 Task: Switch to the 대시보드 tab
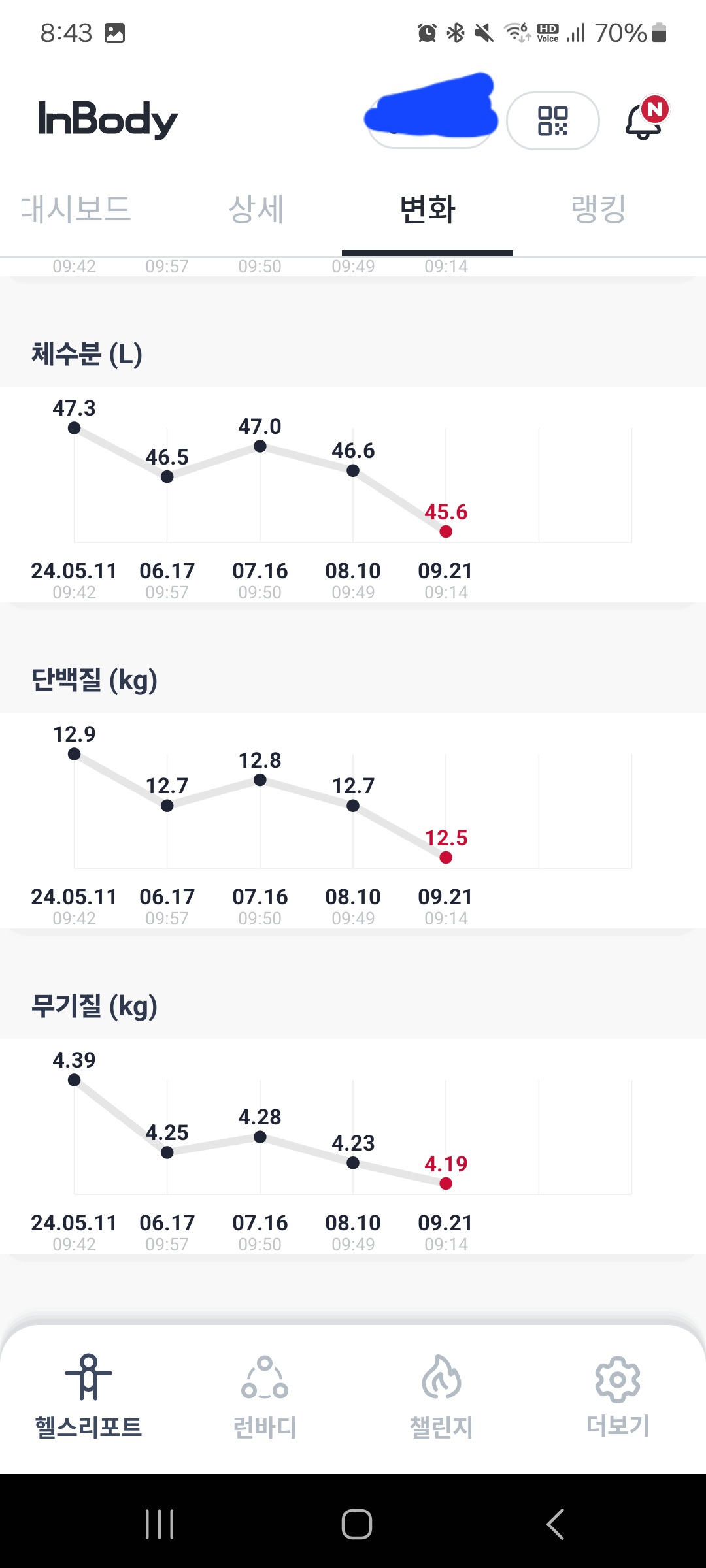tap(76, 210)
